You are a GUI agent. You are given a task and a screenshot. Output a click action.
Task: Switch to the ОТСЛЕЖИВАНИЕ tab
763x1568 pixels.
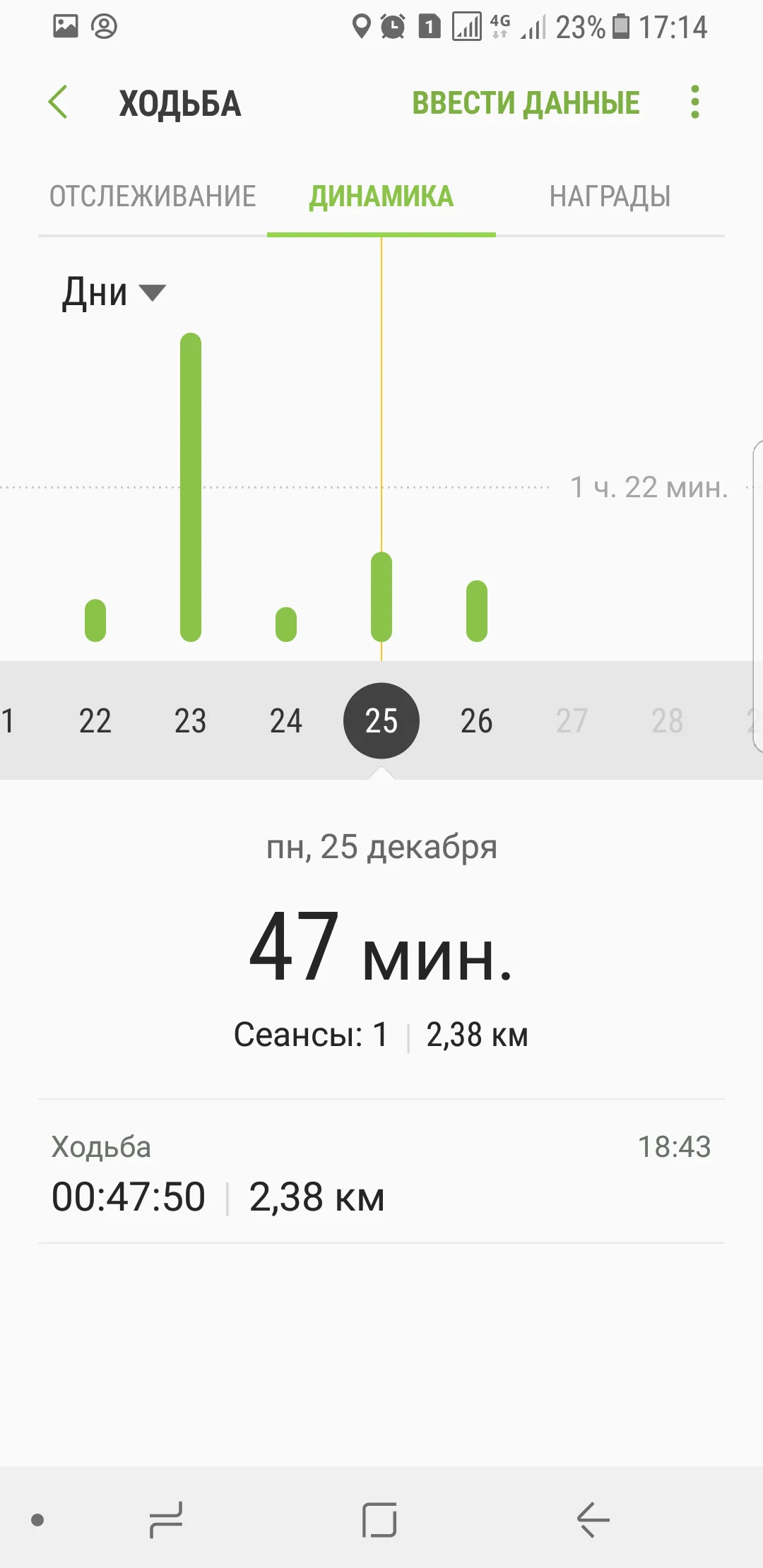click(x=153, y=196)
